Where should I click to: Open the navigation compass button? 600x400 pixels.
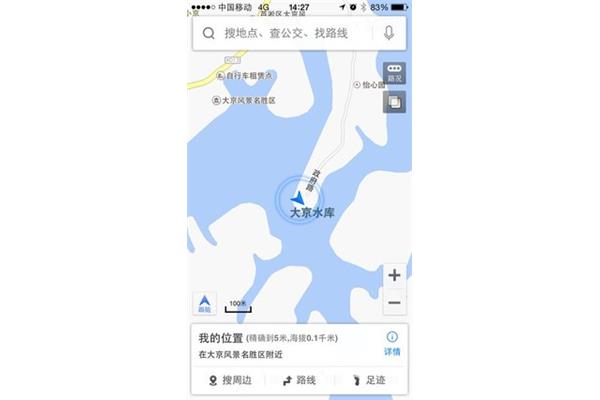click(x=205, y=302)
